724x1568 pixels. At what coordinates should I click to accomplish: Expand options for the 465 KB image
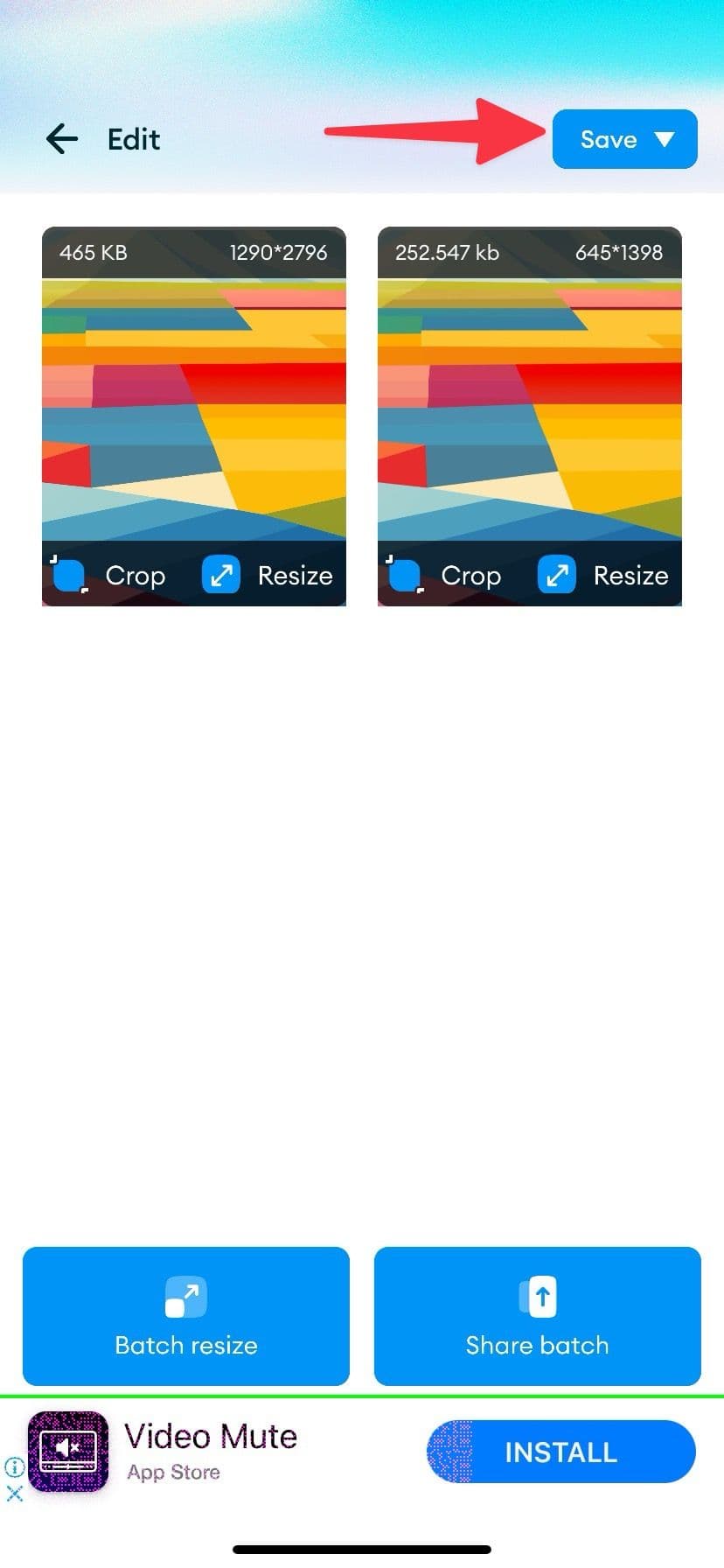194,252
